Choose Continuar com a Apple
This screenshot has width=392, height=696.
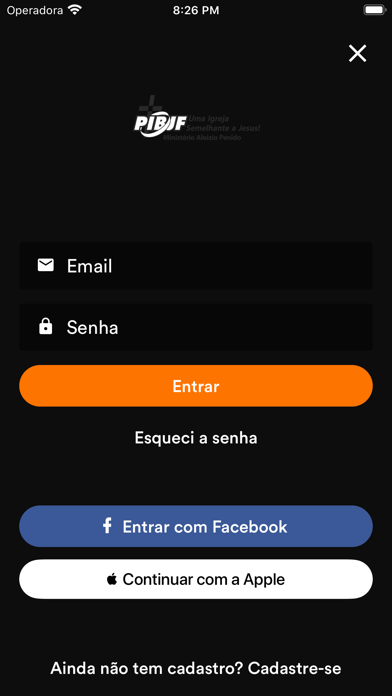(x=196, y=579)
